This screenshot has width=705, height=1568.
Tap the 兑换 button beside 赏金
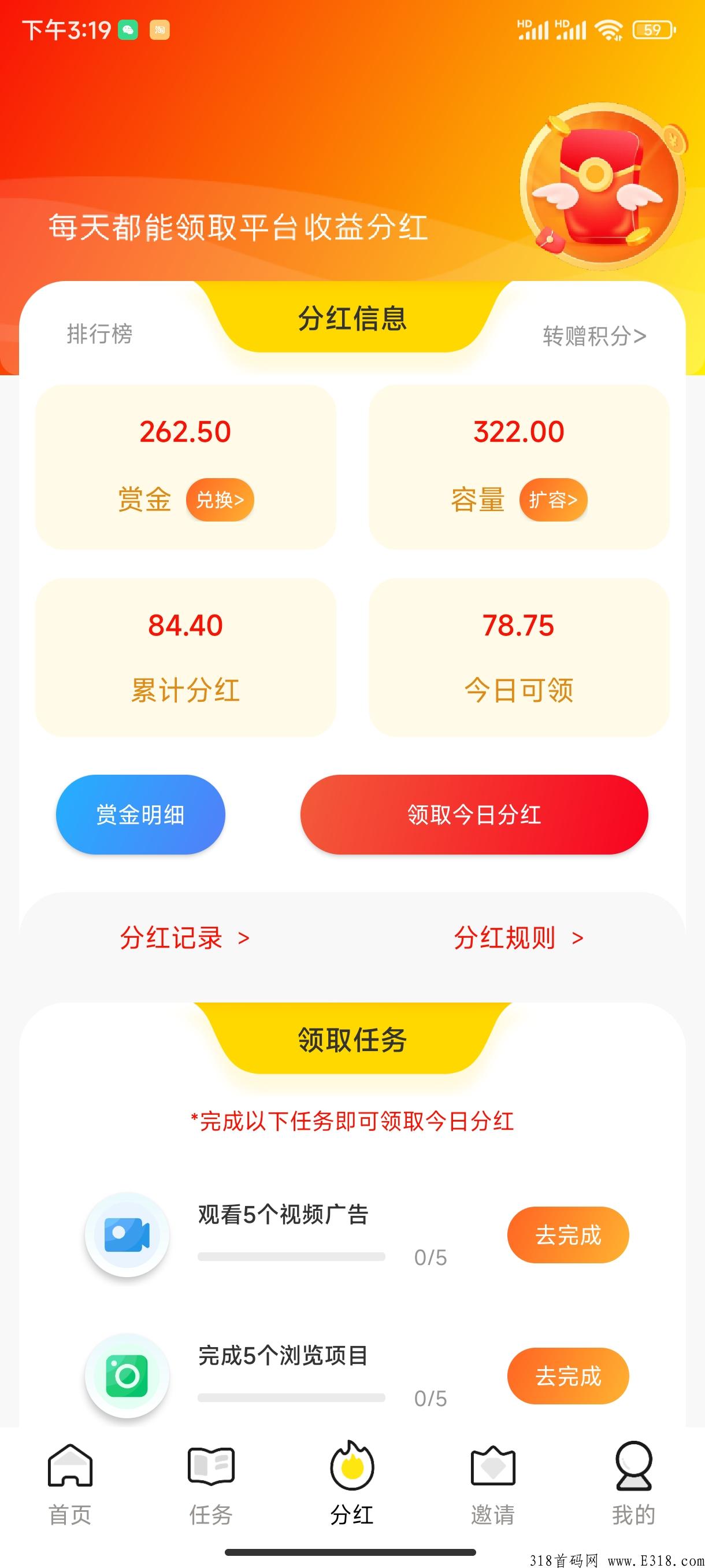pos(220,500)
